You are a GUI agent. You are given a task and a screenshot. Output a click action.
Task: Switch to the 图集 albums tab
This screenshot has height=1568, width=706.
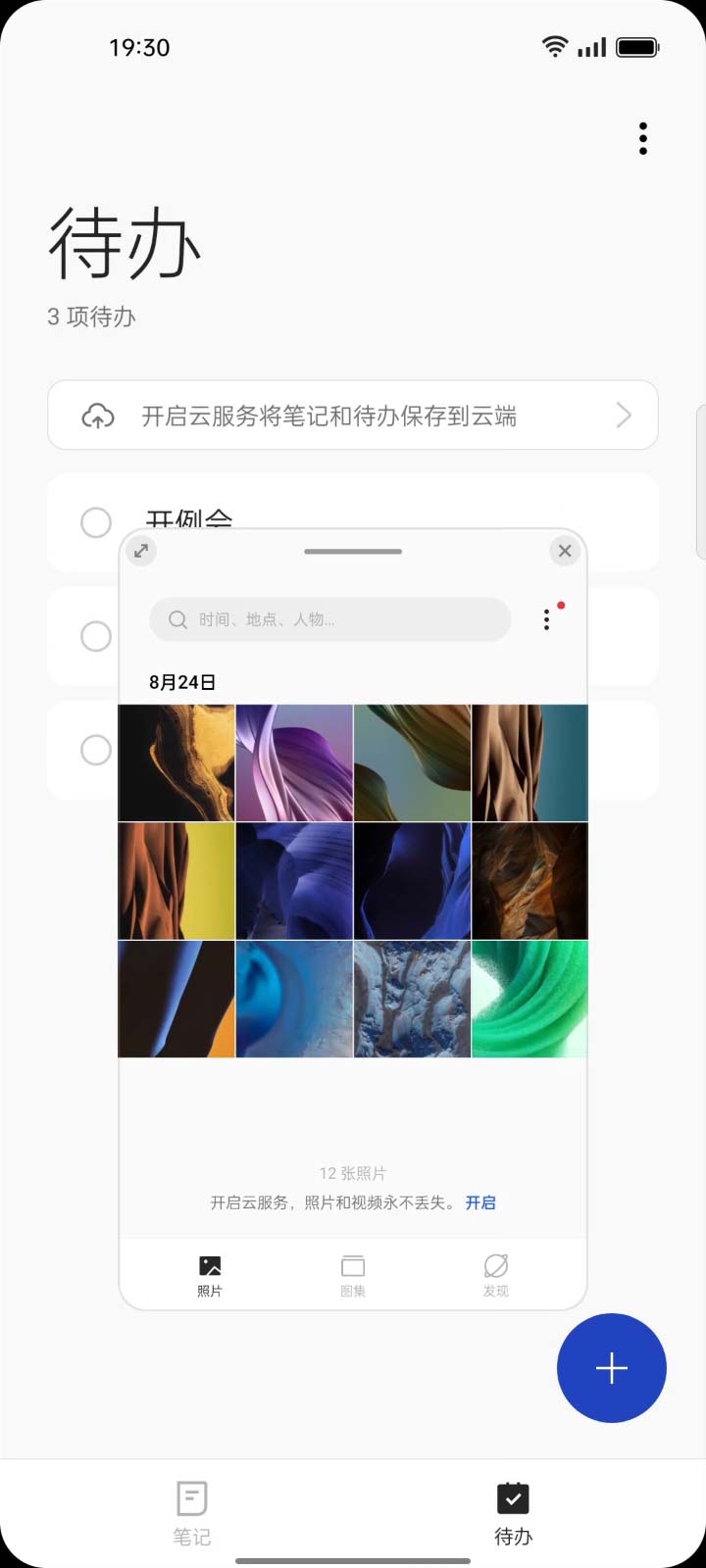(353, 1274)
